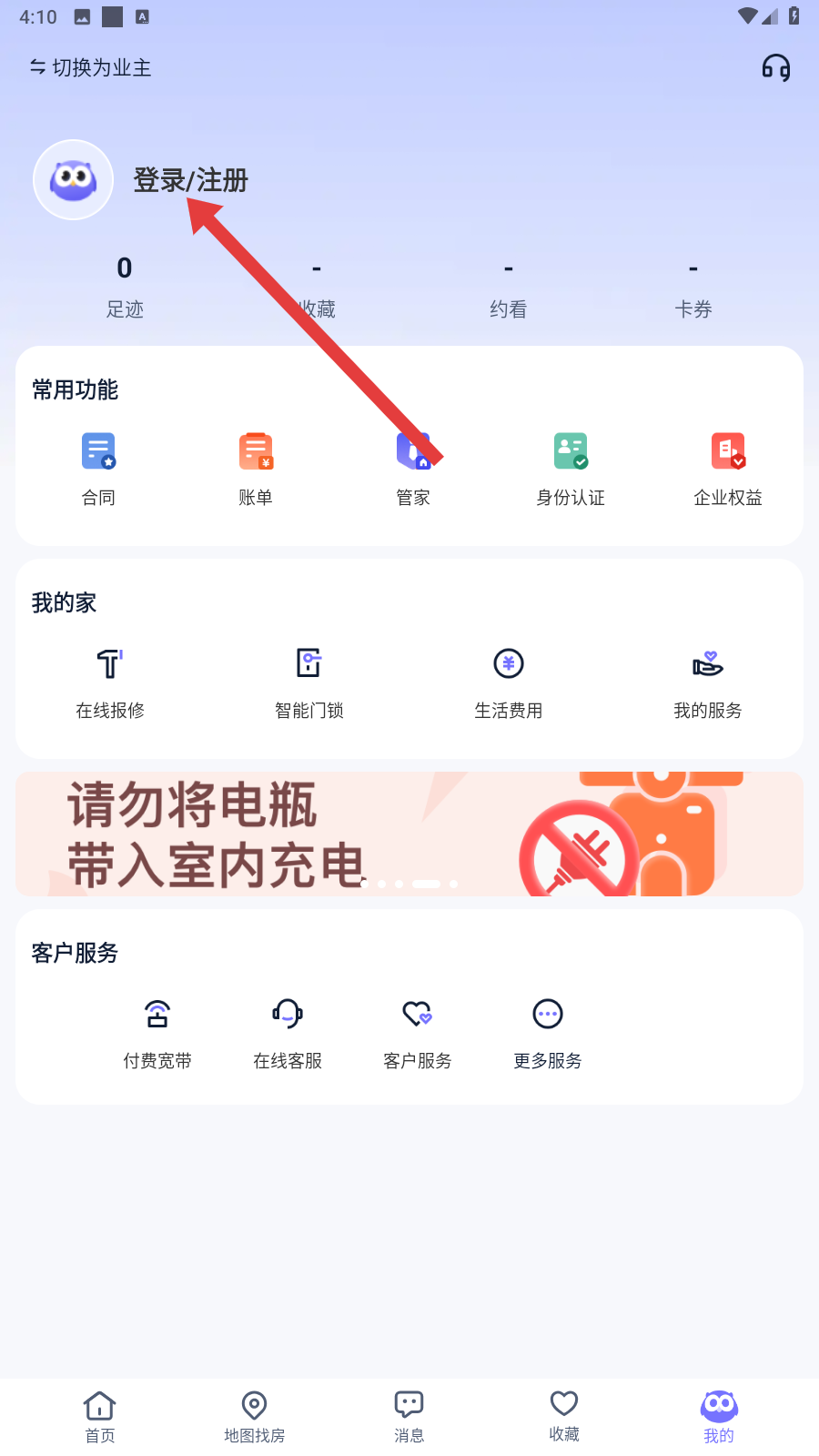Open the battery charging safety banner
This screenshot has height=1456, width=819.
(x=409, y=834)
